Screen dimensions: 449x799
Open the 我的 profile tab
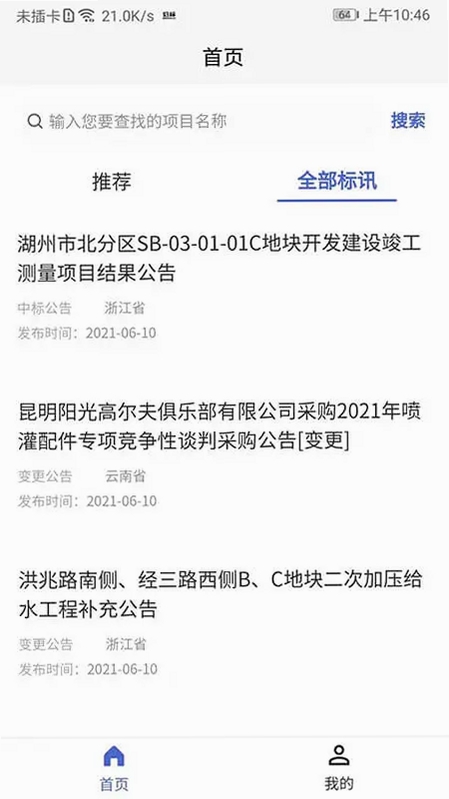point(339,768)
